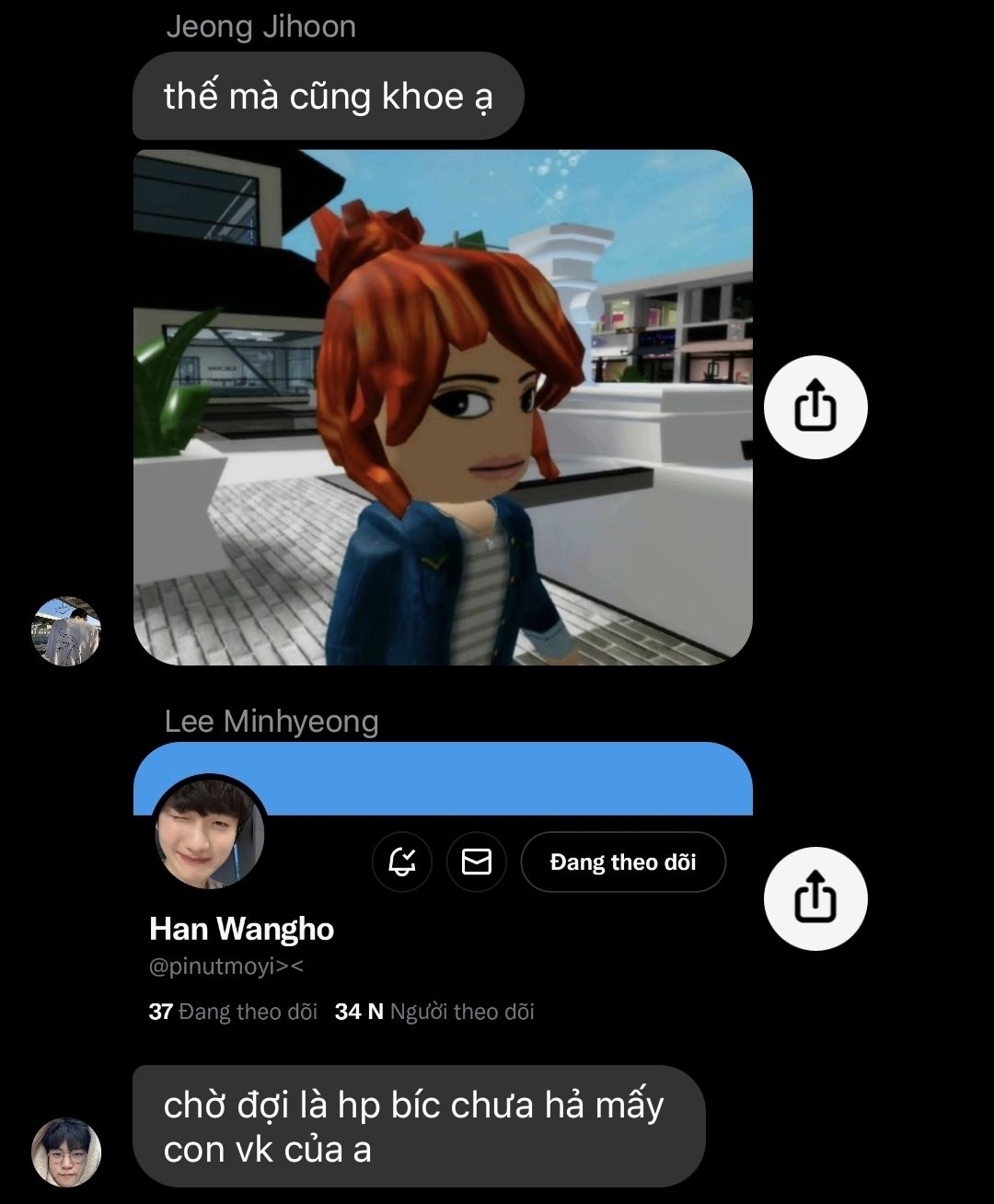Share the Han Wangho profile screenshot
This screenshot has height=1204, width=994.
pyautogui.click(x=815, y=898)
